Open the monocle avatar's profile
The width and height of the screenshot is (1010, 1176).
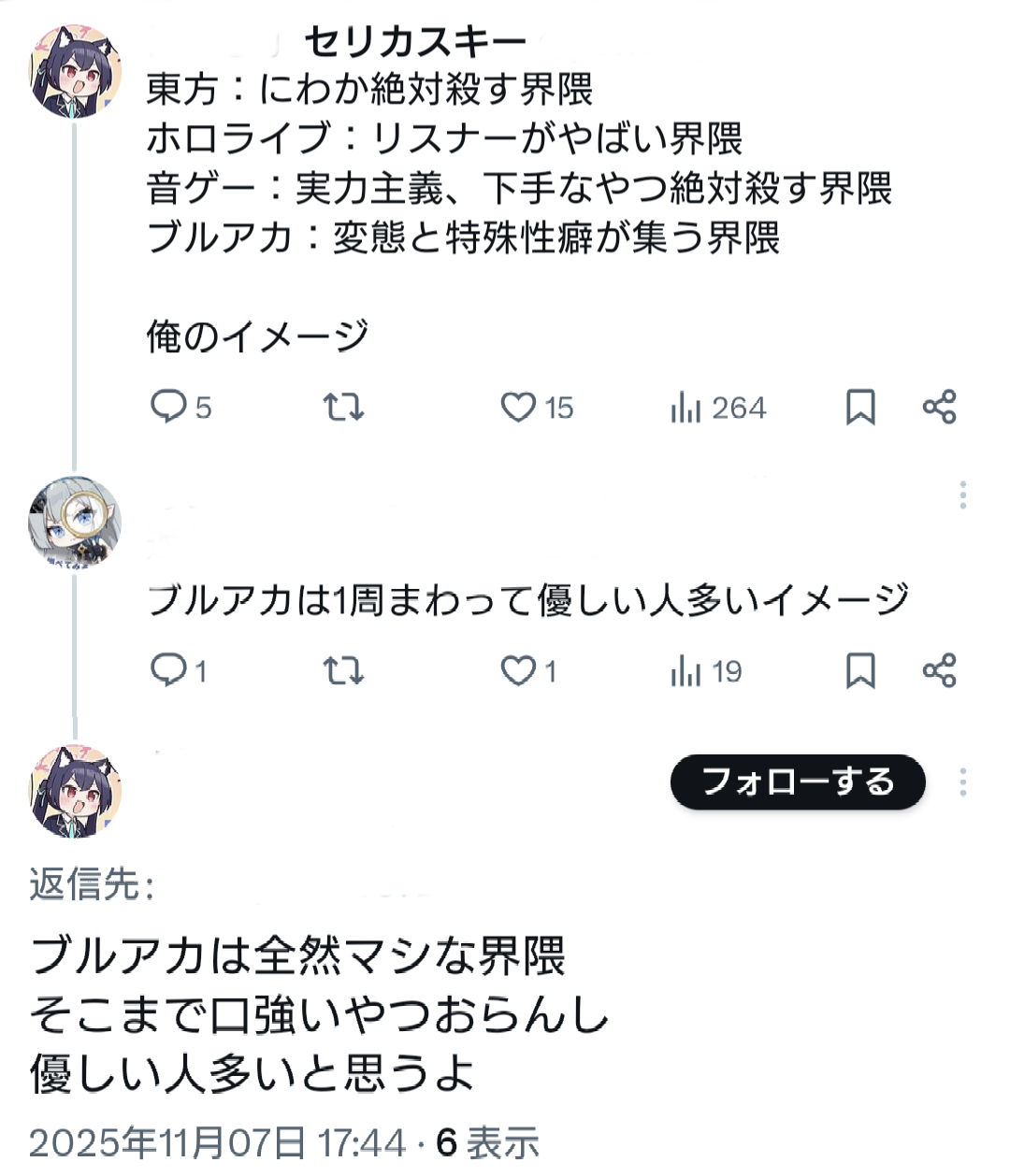[75, 522]
